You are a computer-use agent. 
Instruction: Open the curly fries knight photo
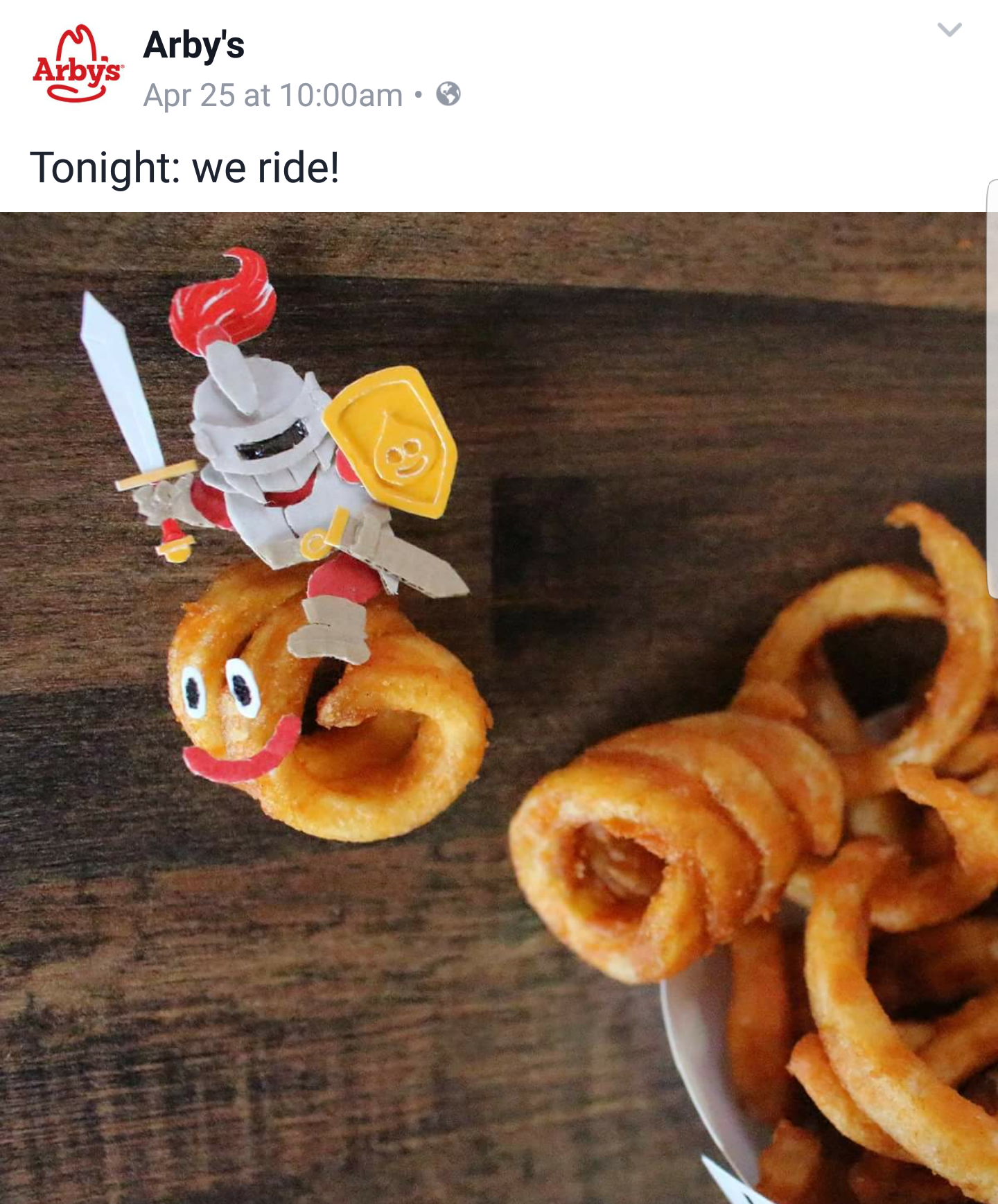(493, 708)
